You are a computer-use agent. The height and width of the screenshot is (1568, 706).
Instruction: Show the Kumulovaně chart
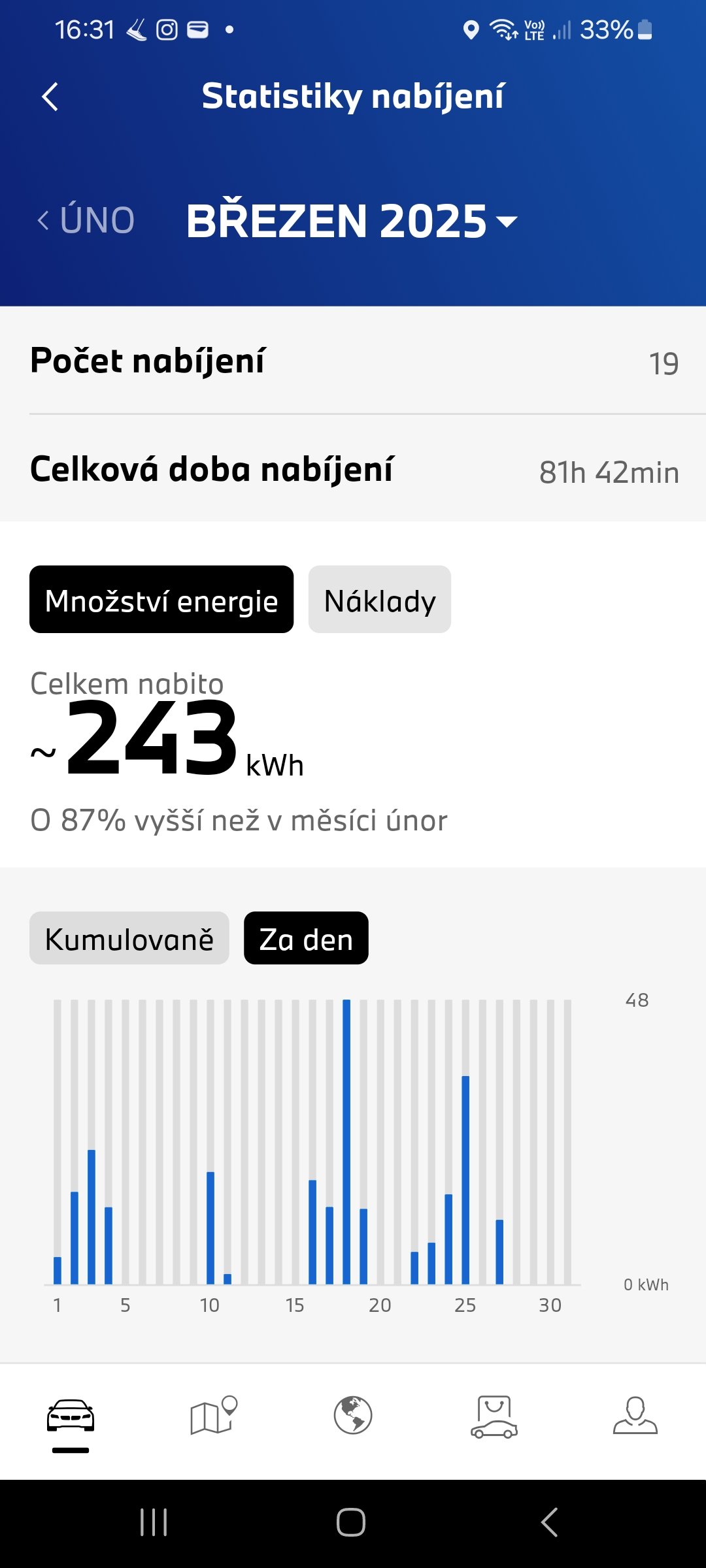coord(129,938)
